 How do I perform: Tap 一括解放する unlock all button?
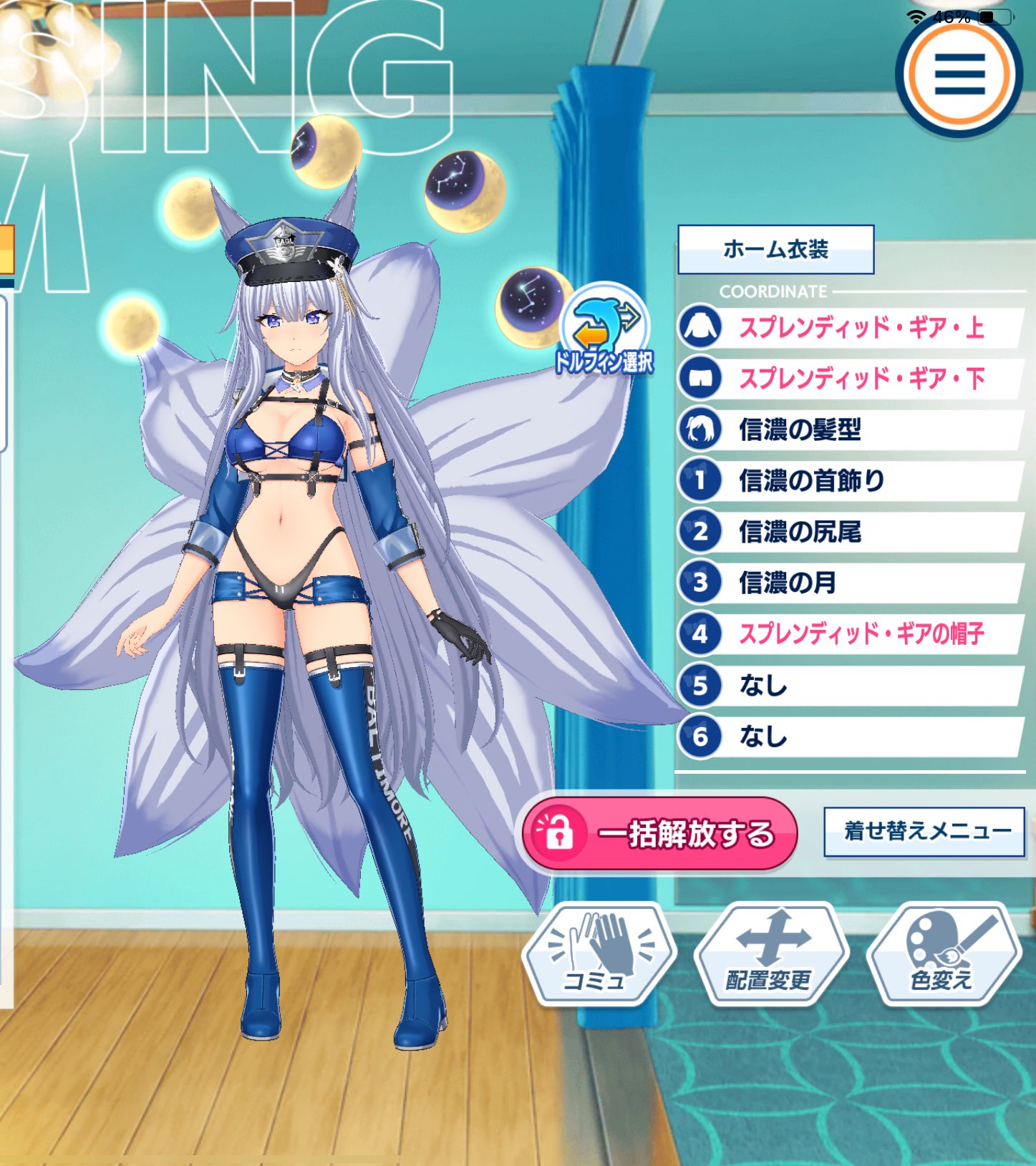pyautogui.click(x=659, y=834)
